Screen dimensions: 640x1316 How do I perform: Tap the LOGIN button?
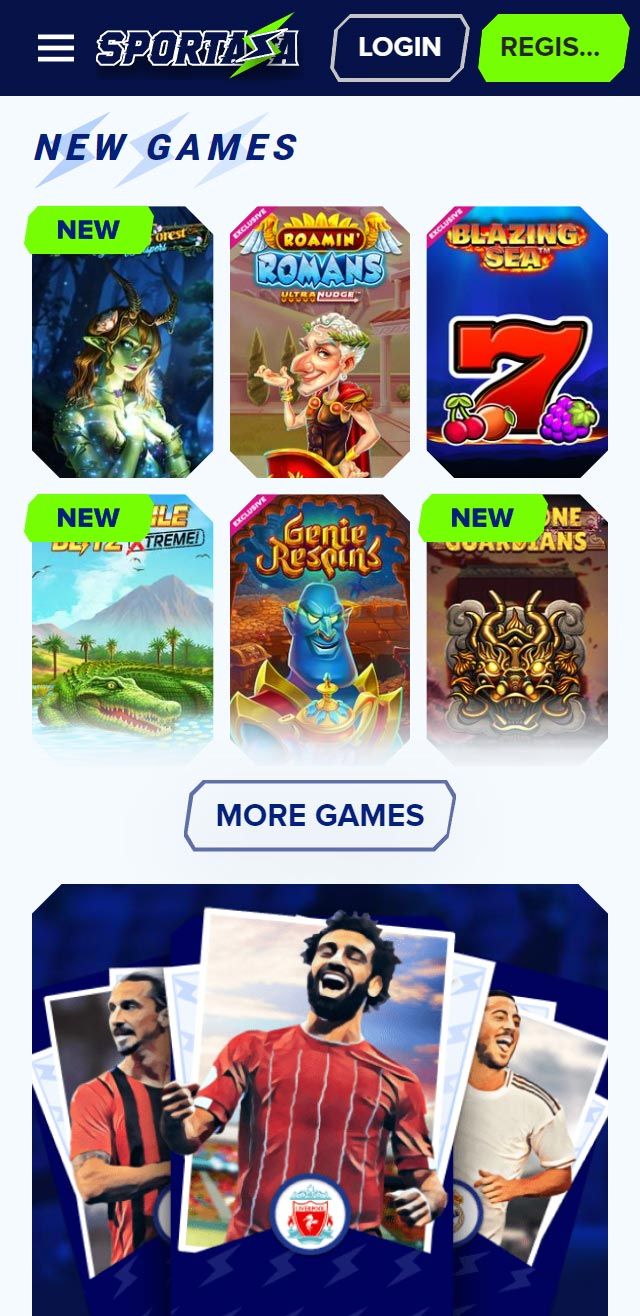pyautogui.click(x=400, y=47)
